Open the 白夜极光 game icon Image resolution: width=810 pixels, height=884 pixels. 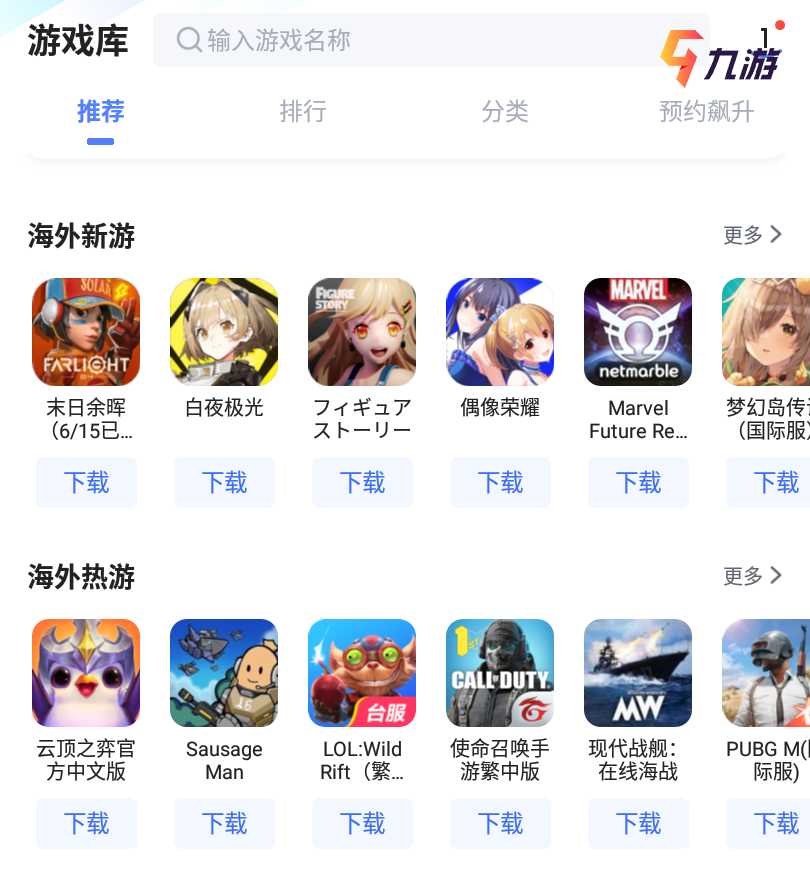tap(224, 332)
